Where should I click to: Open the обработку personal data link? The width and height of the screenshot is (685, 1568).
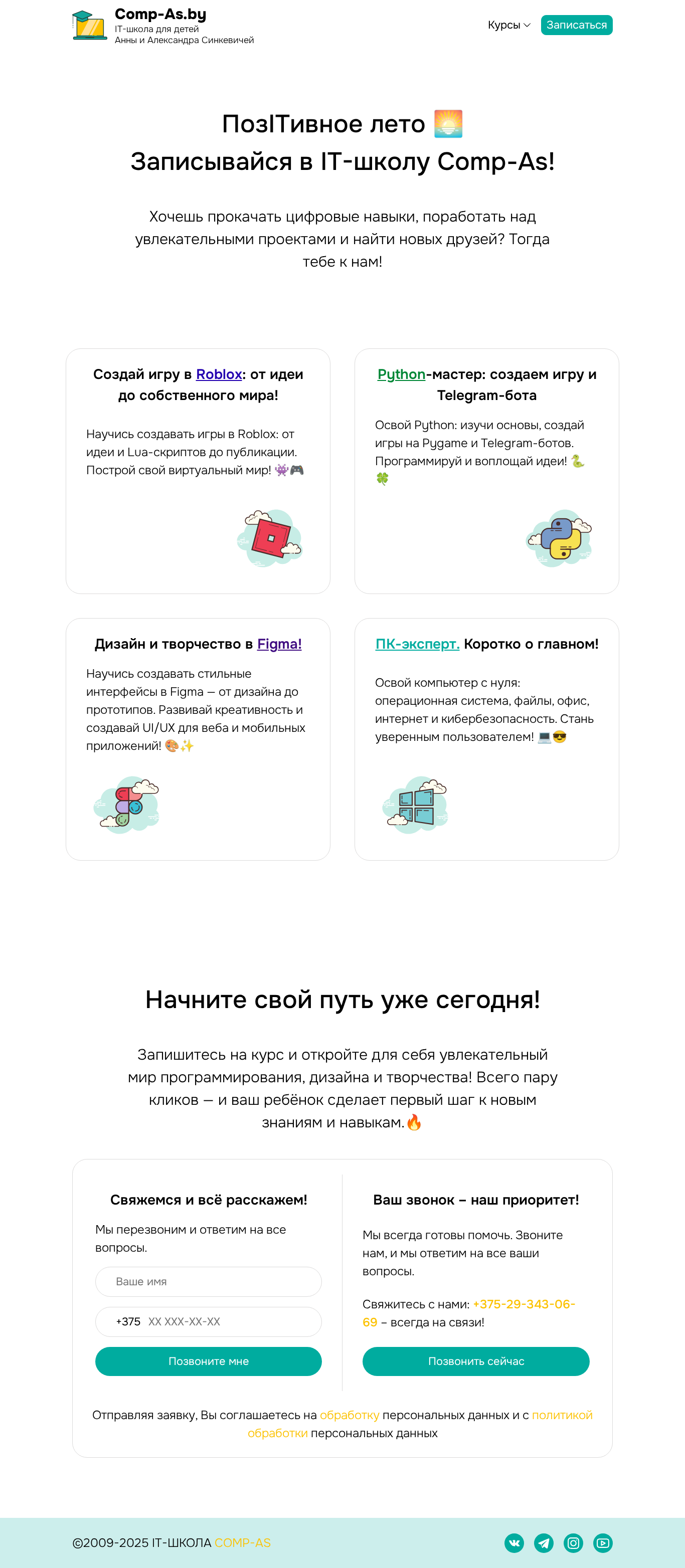[350, 1415]
